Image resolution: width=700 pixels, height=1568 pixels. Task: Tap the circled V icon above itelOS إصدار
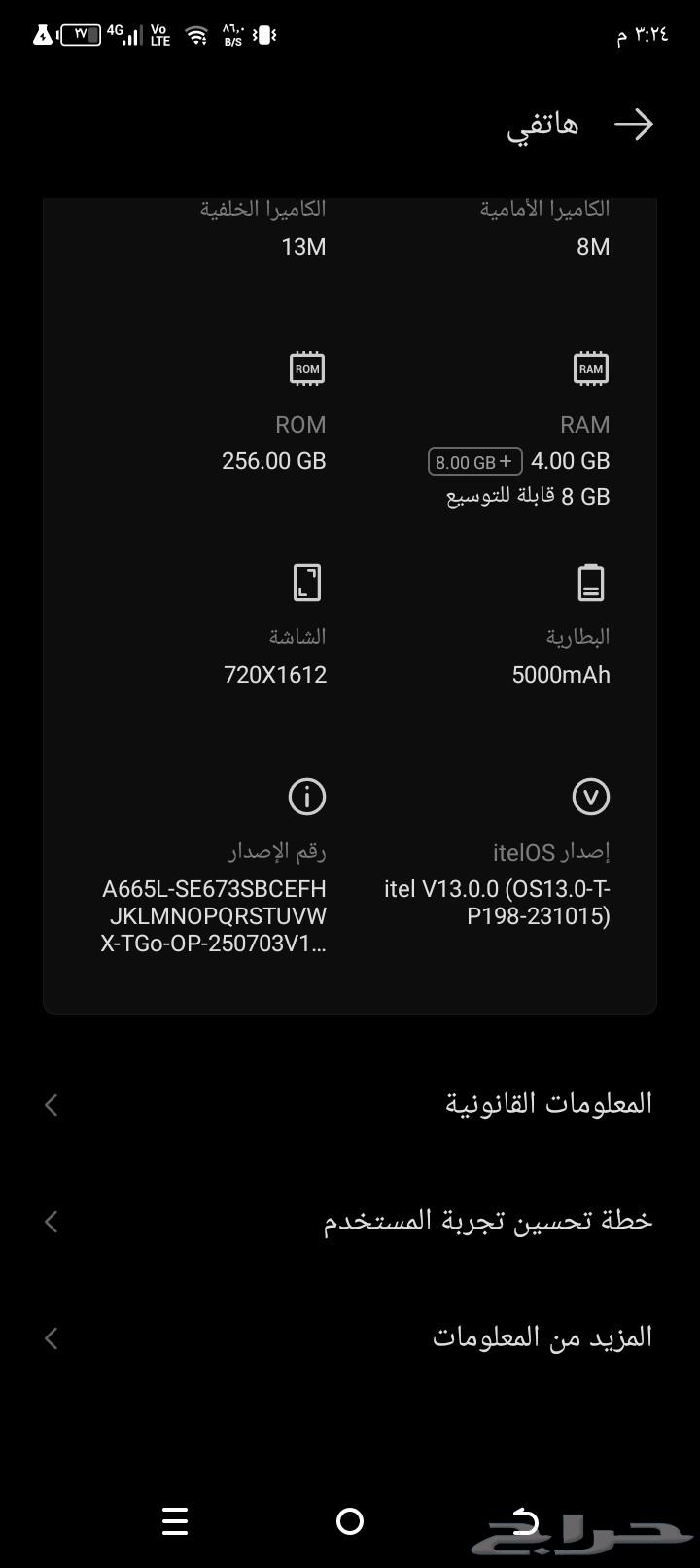590,797
